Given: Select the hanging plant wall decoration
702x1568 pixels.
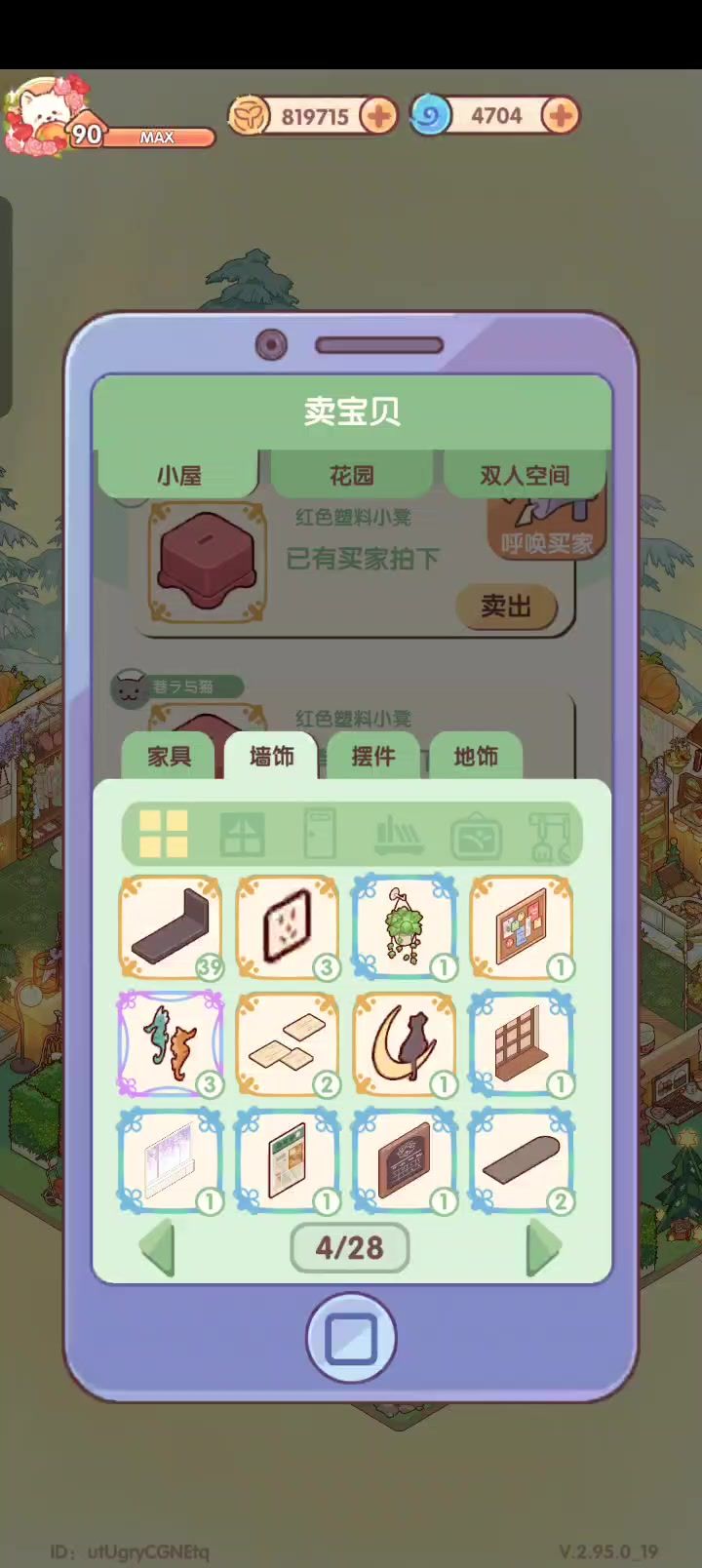Looking at the screenshot, I should 405,926.
